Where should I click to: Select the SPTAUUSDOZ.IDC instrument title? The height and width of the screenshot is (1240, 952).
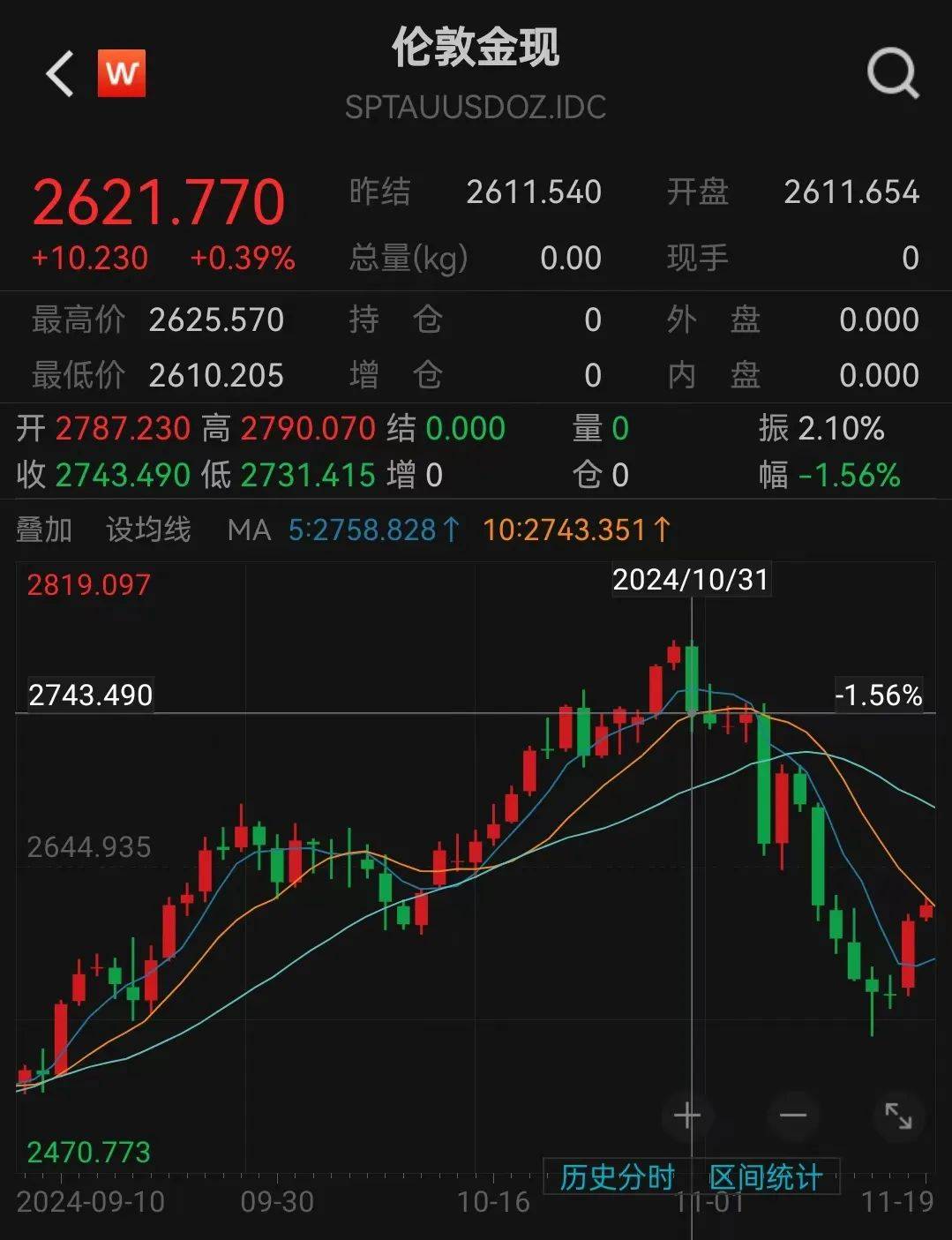coord(476,108)
